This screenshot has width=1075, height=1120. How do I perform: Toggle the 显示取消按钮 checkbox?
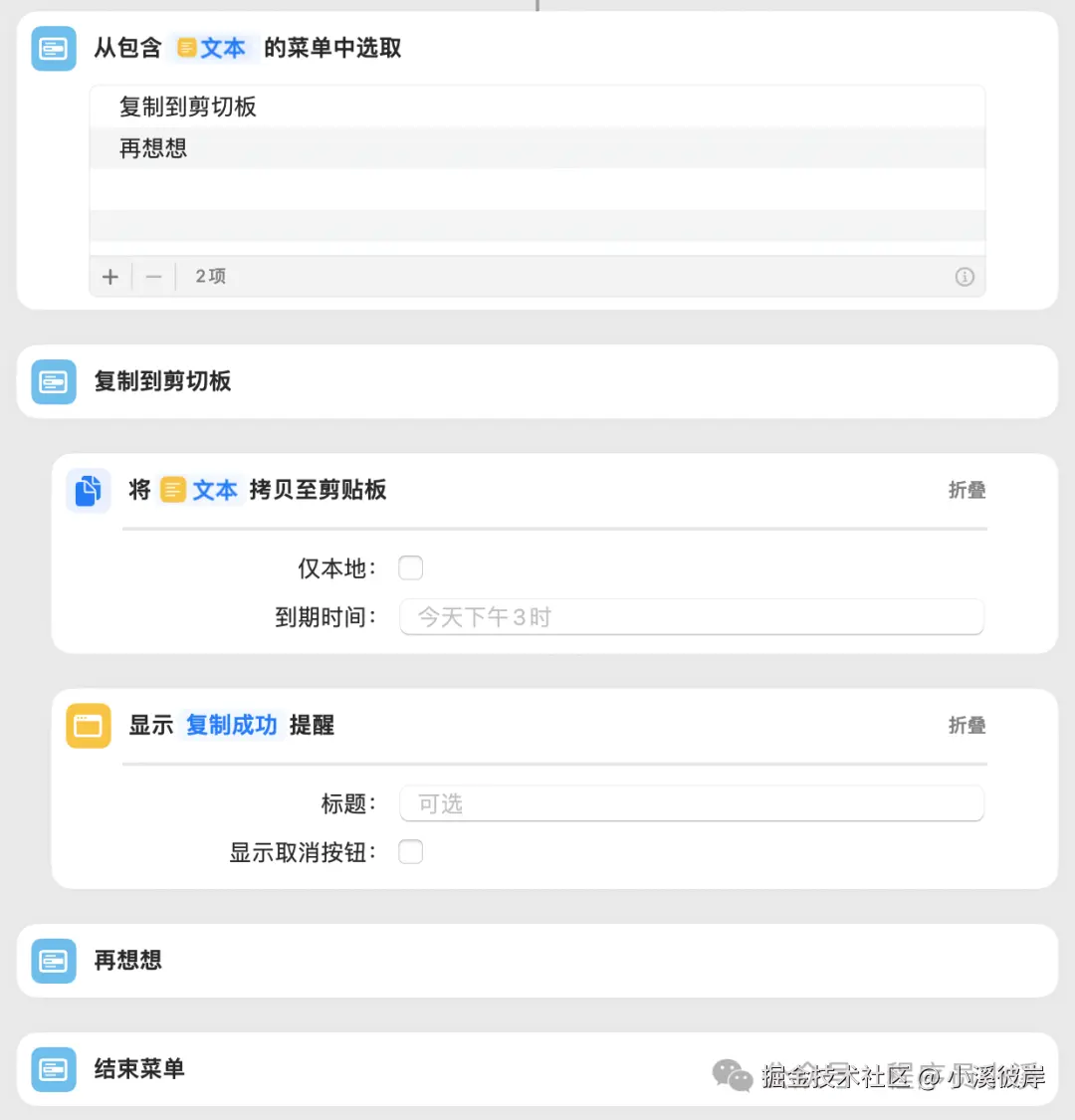(x=411, y=852)
